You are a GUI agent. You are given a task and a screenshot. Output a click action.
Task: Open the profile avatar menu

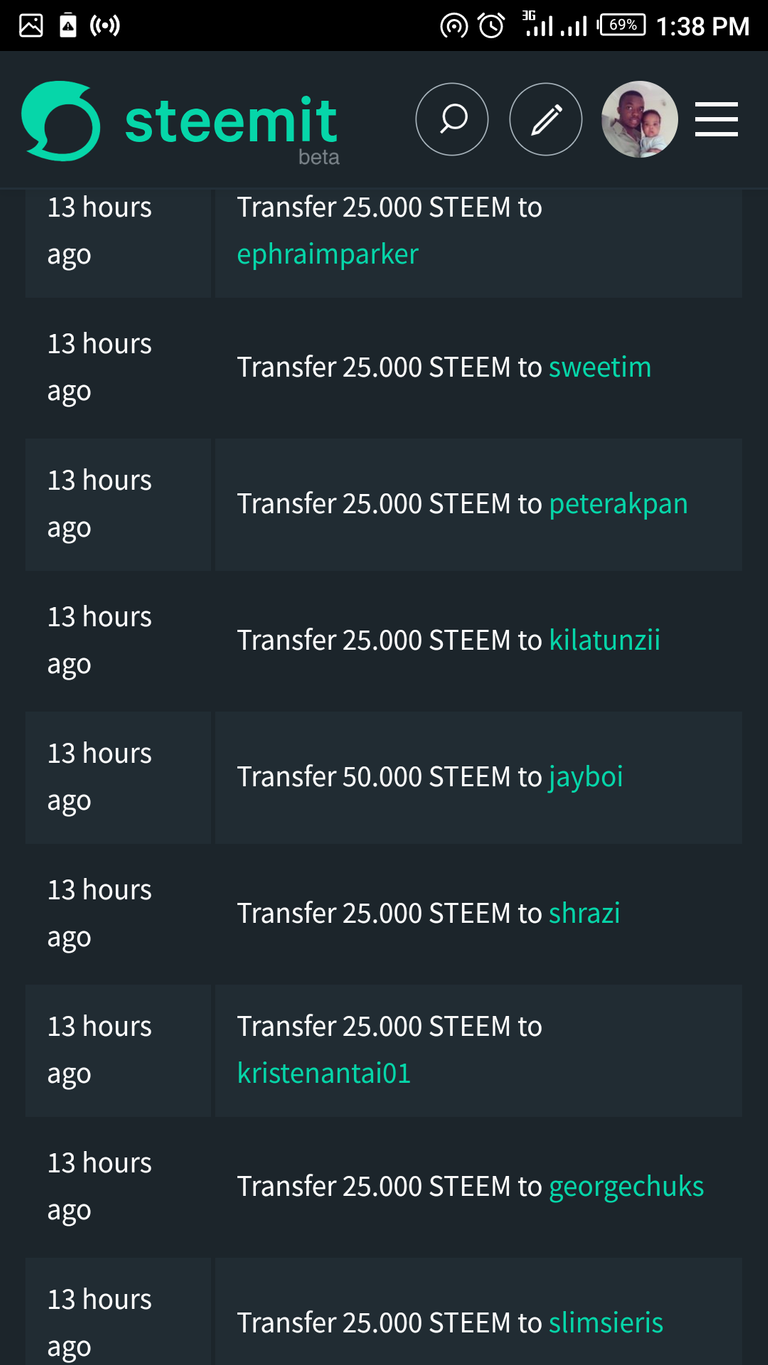pyautogui.click(x=640, y=120)
